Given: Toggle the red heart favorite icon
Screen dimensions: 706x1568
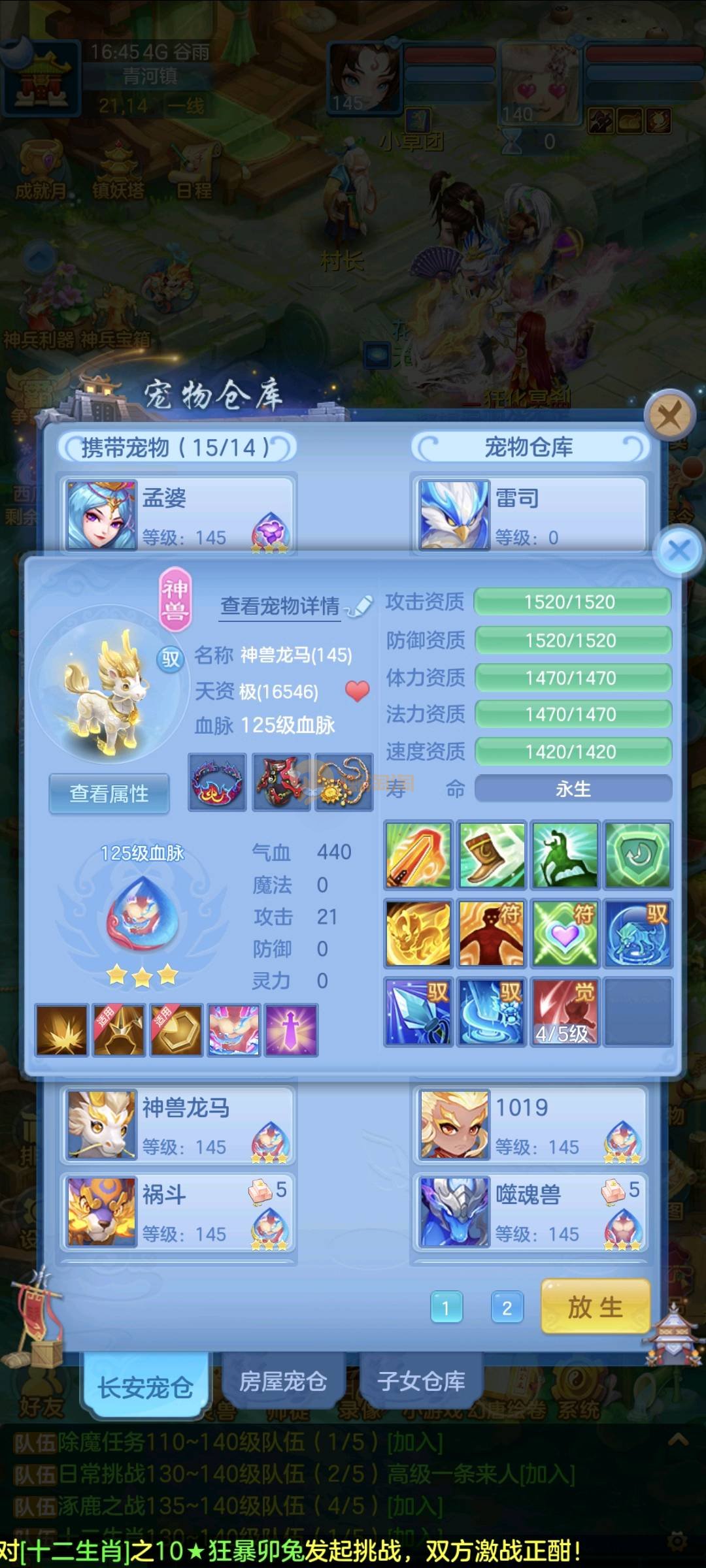Looking at the screenshot, I should pos(357,691).
